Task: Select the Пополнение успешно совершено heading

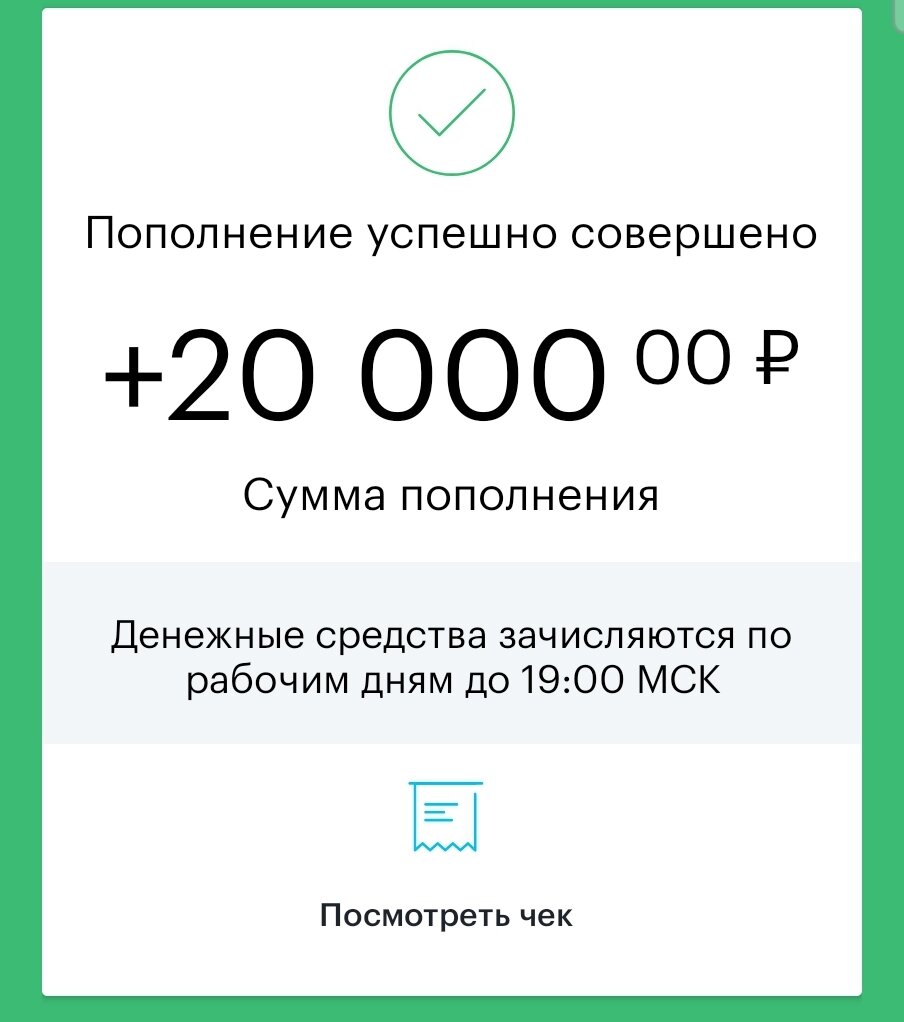Action: (452, 232)
